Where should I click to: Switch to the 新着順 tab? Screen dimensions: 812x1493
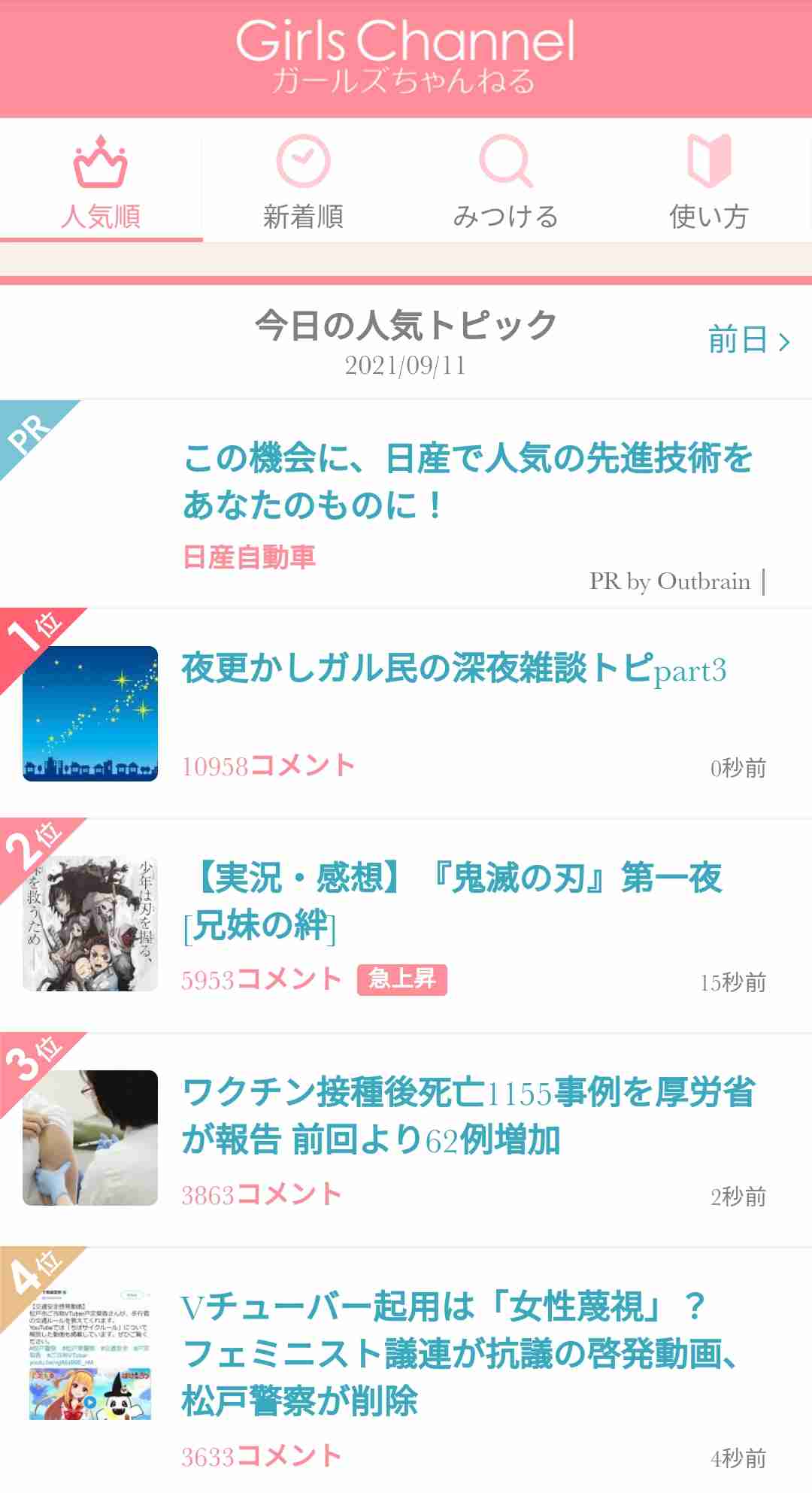click(x=304, y=181)
